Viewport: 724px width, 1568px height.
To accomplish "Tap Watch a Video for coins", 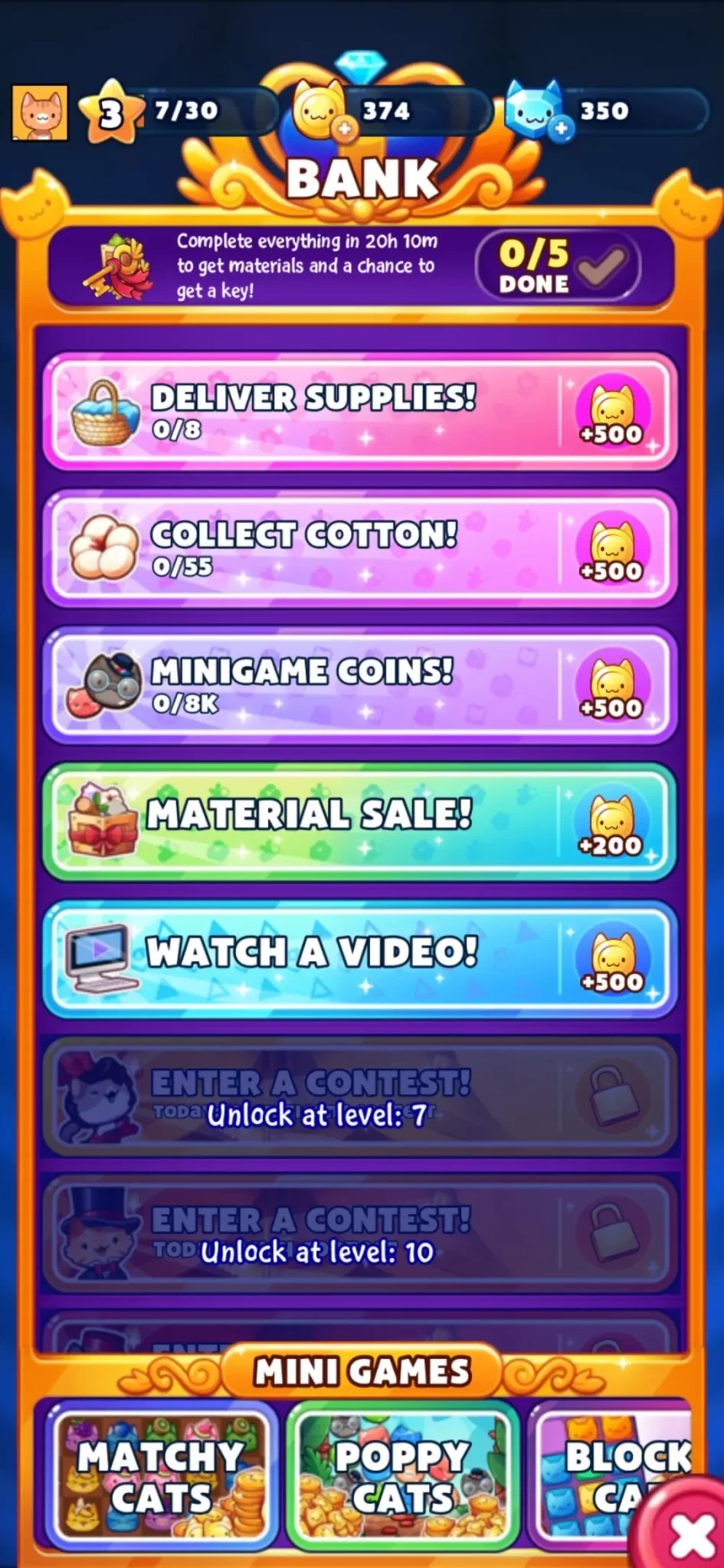I will [360, 959].
